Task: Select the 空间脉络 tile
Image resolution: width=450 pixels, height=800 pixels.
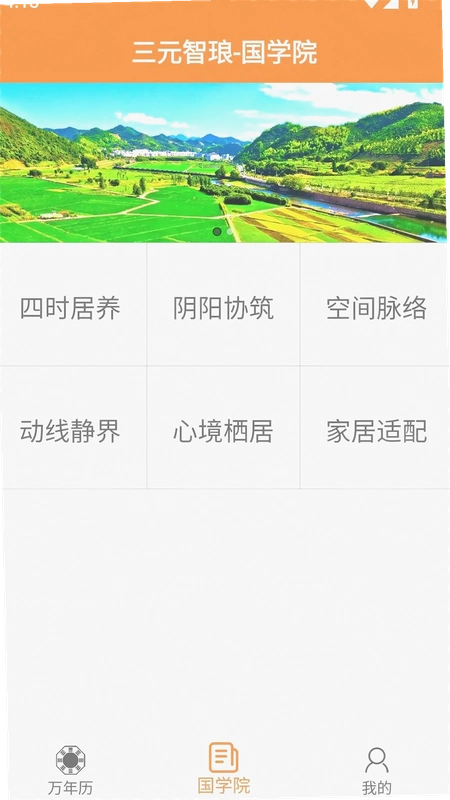Action: pos(375,305)
